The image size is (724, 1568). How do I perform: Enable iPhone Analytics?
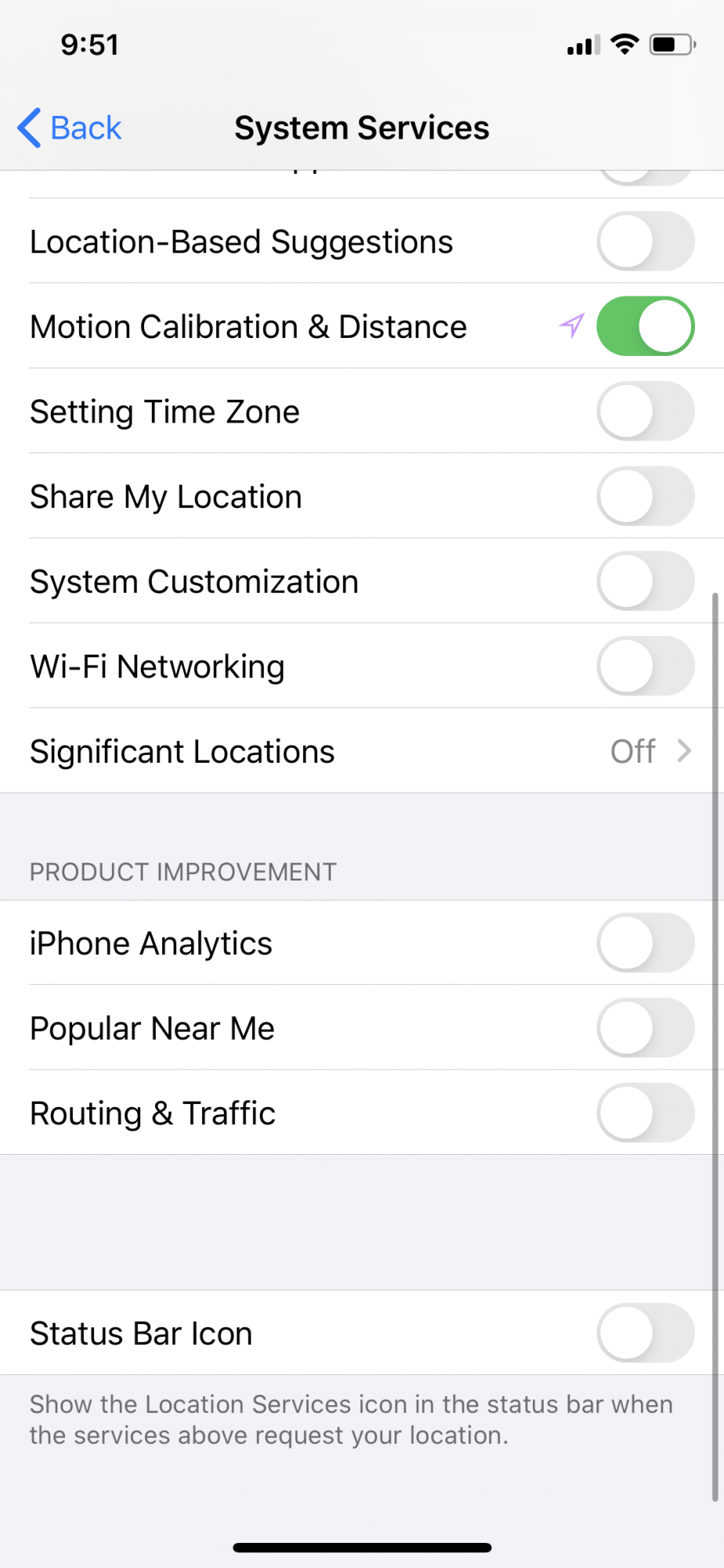(x=645, y=943)
